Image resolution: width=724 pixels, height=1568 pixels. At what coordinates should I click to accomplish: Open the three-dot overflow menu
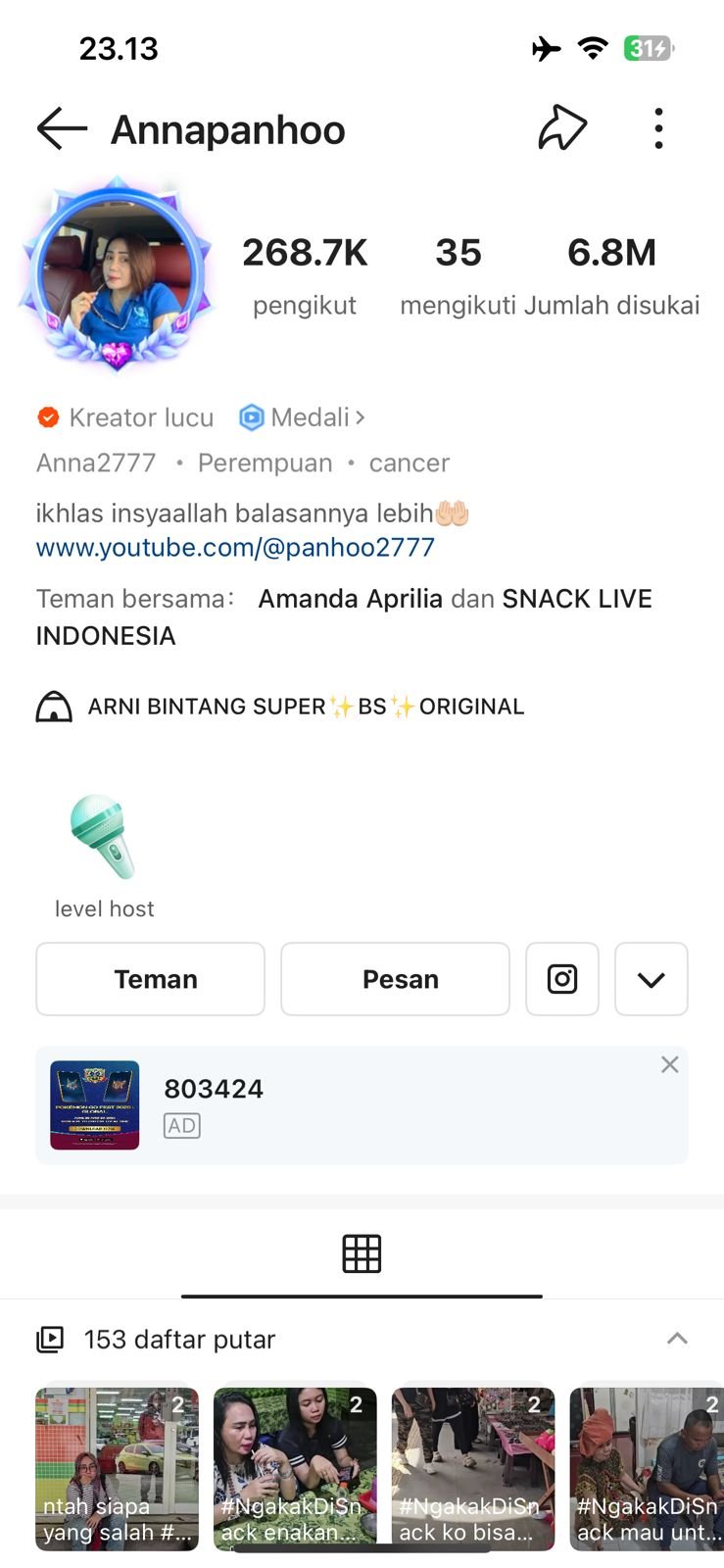click(x=658, y=128)
